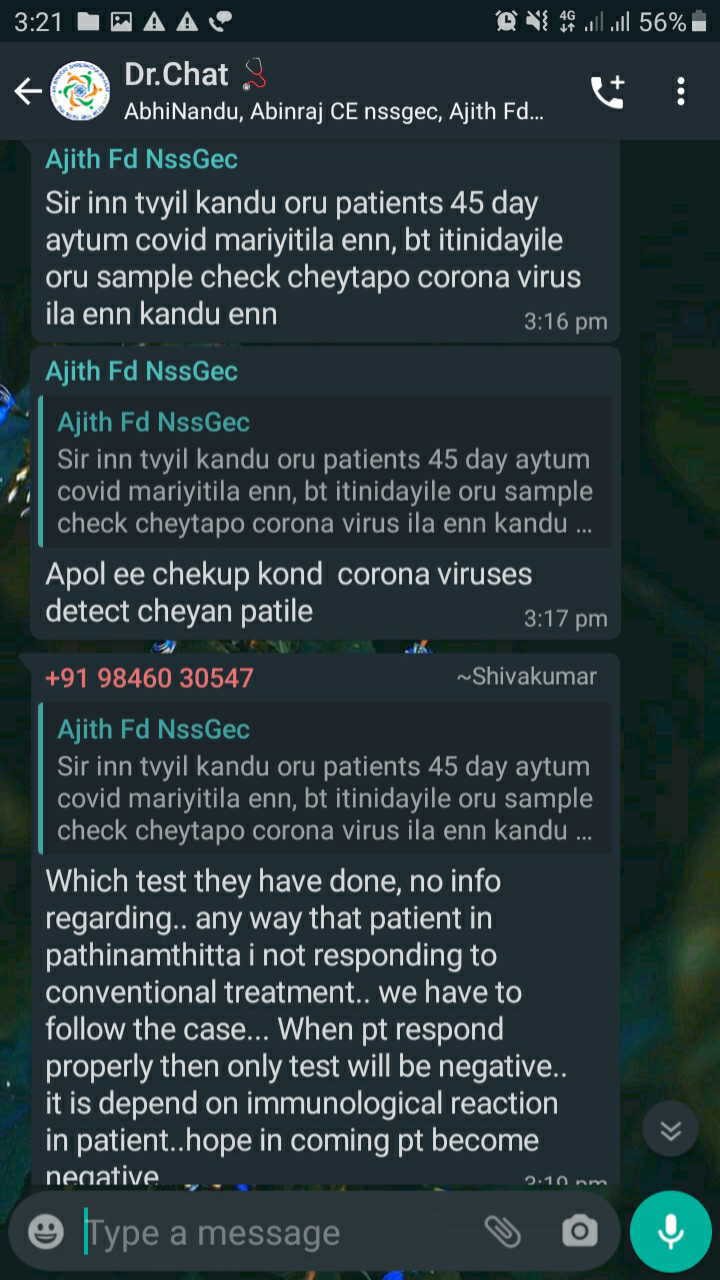
Task: Tap the +91 98460 30547 sender number
Action: click(x=150, y=678)
